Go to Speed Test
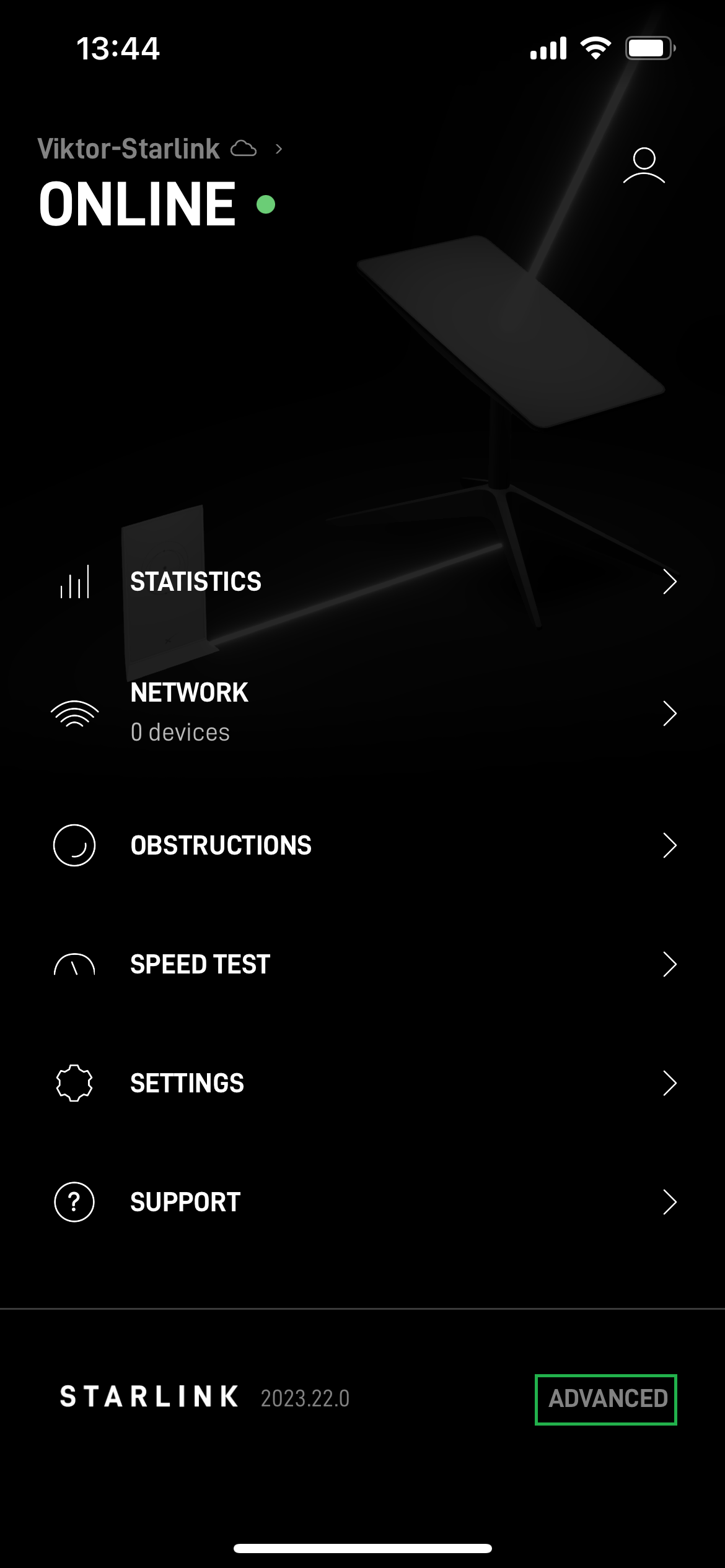Screen dimensions: 725x1568 362,964
